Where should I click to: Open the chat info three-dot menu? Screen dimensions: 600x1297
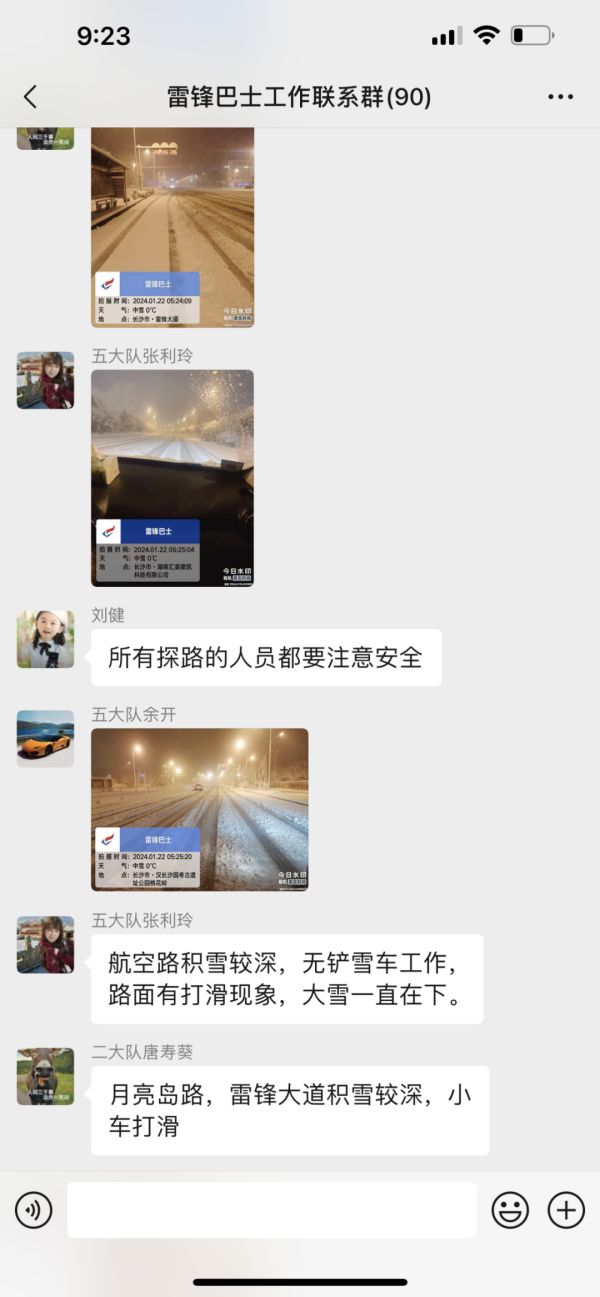coord(561,97)
